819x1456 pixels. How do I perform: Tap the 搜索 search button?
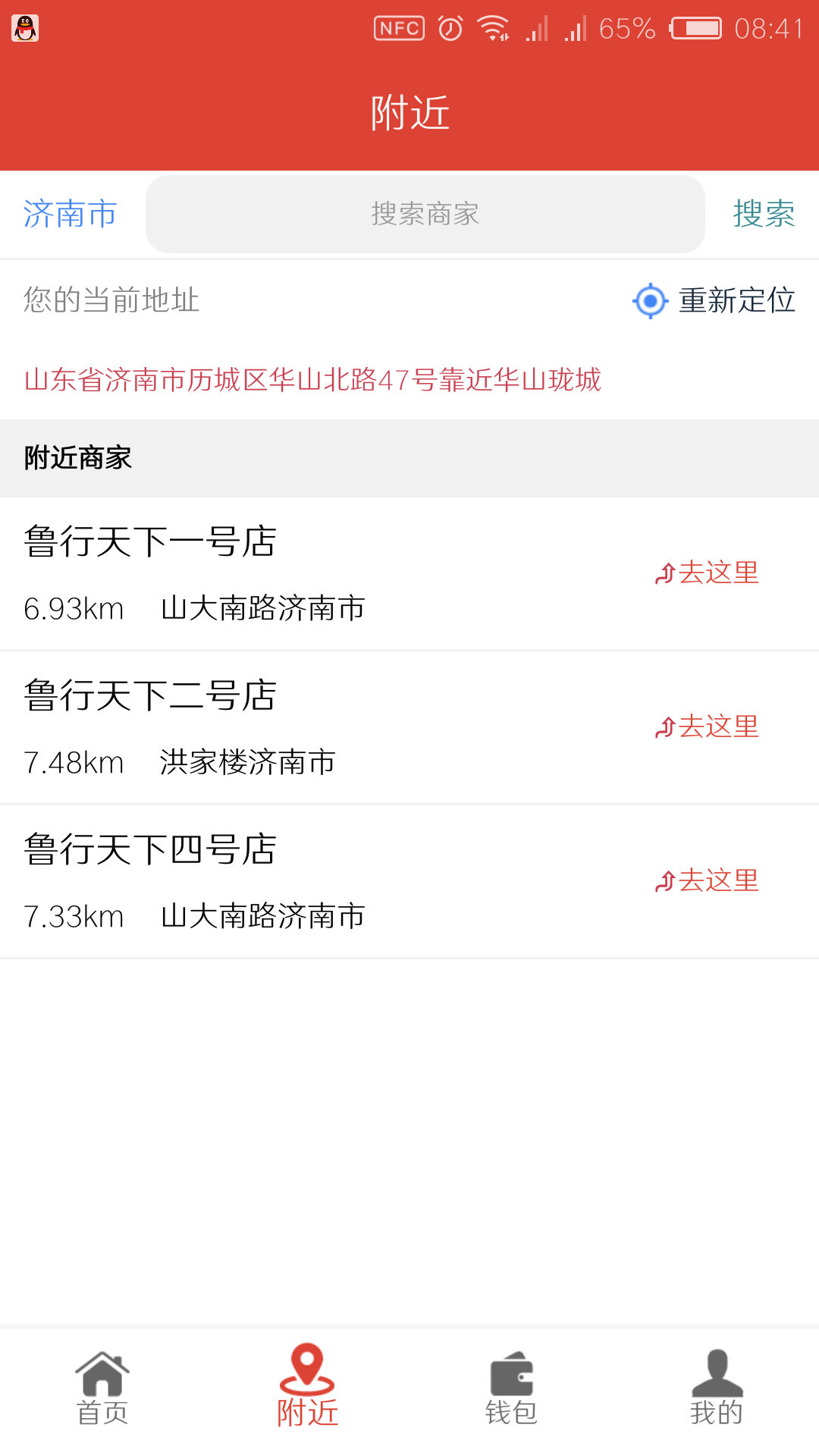[764, 215]
